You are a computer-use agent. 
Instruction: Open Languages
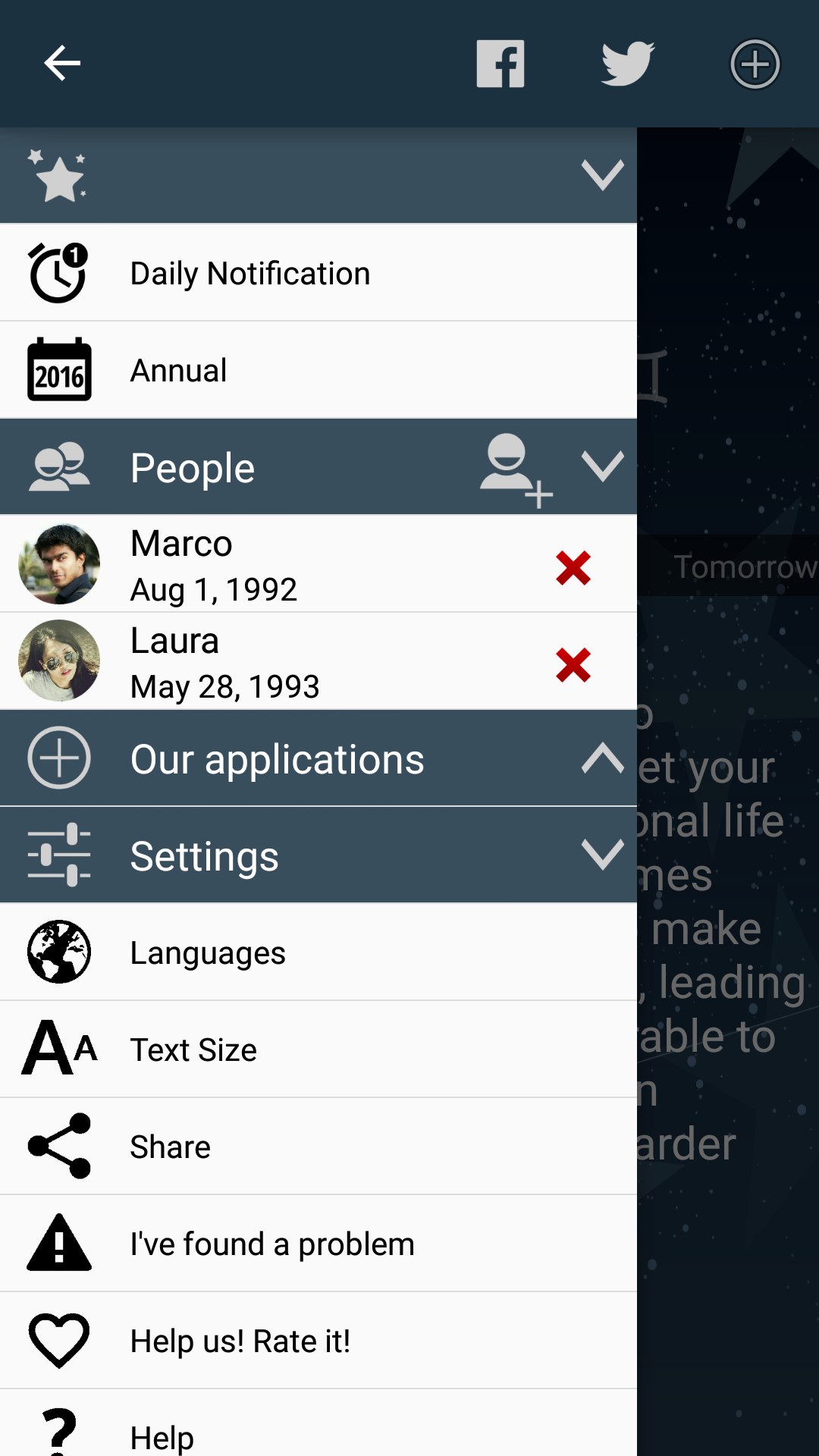click(x=318, y=952)
